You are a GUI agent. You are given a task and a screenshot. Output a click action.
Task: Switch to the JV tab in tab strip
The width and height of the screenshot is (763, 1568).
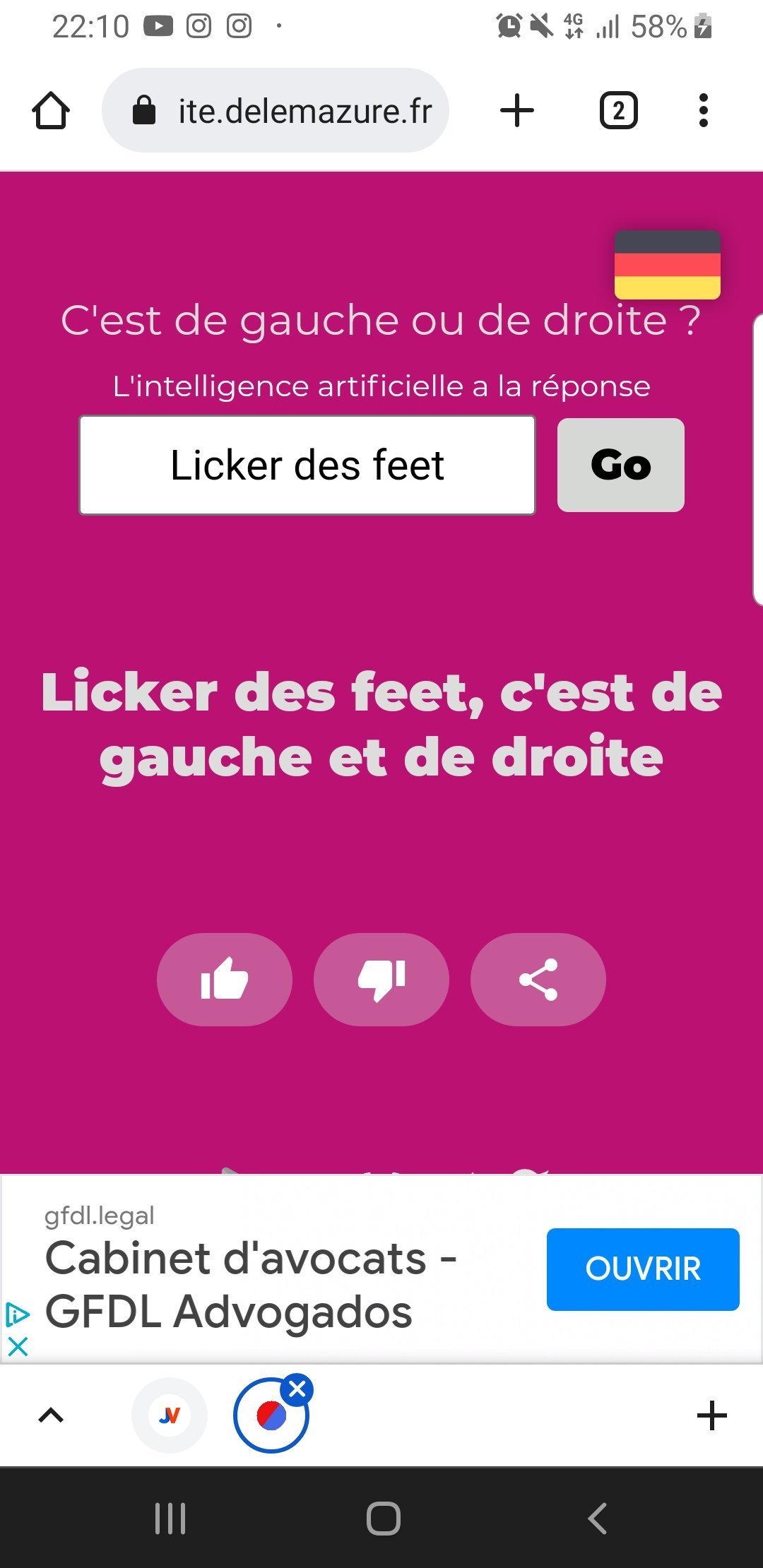(170, 1415)
